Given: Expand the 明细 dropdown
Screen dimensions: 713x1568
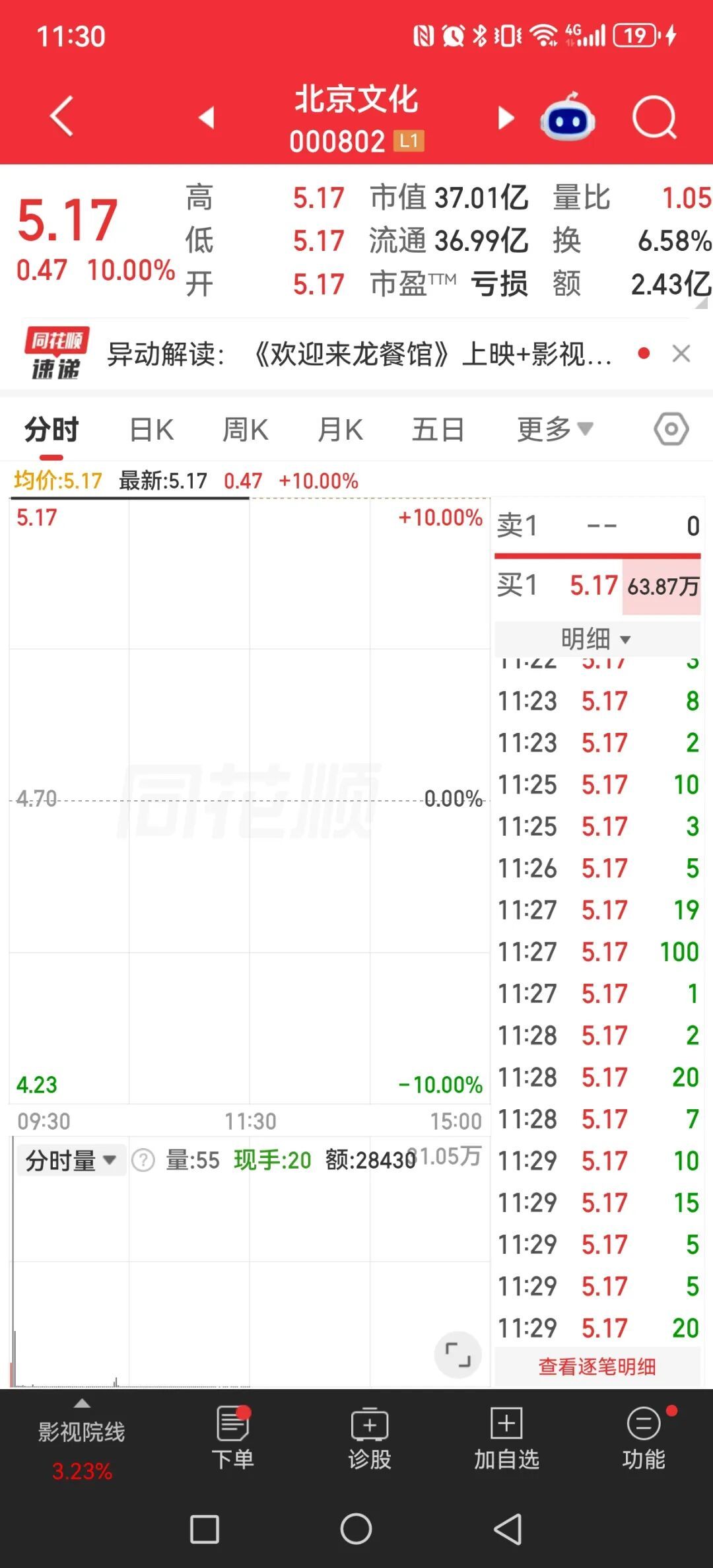Looking at the screenshot, I should [x=597, y=638].
